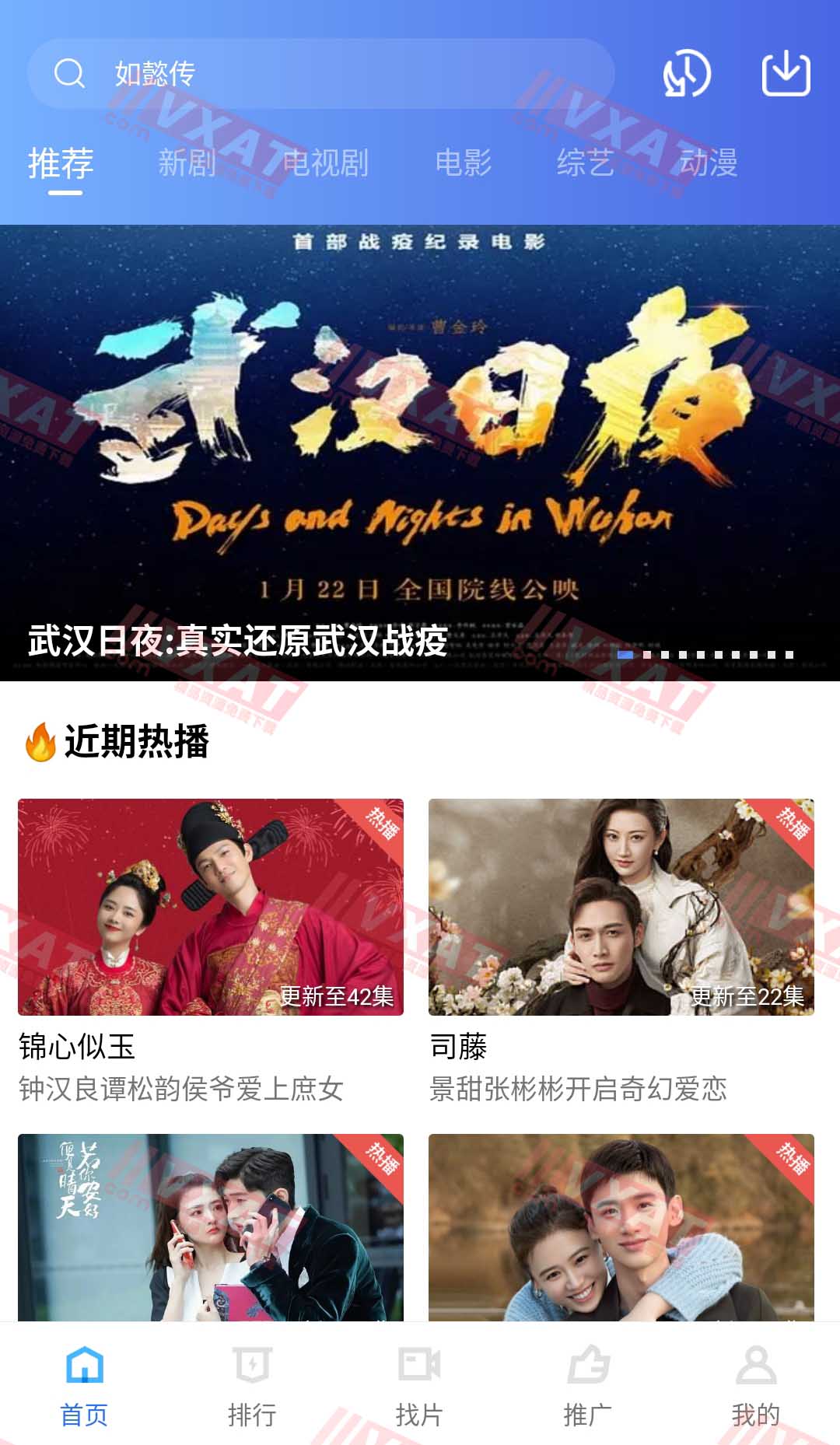Switch to the 电视剧 tab
This screenshot has height=1445, width=840.
click(325, 163)
